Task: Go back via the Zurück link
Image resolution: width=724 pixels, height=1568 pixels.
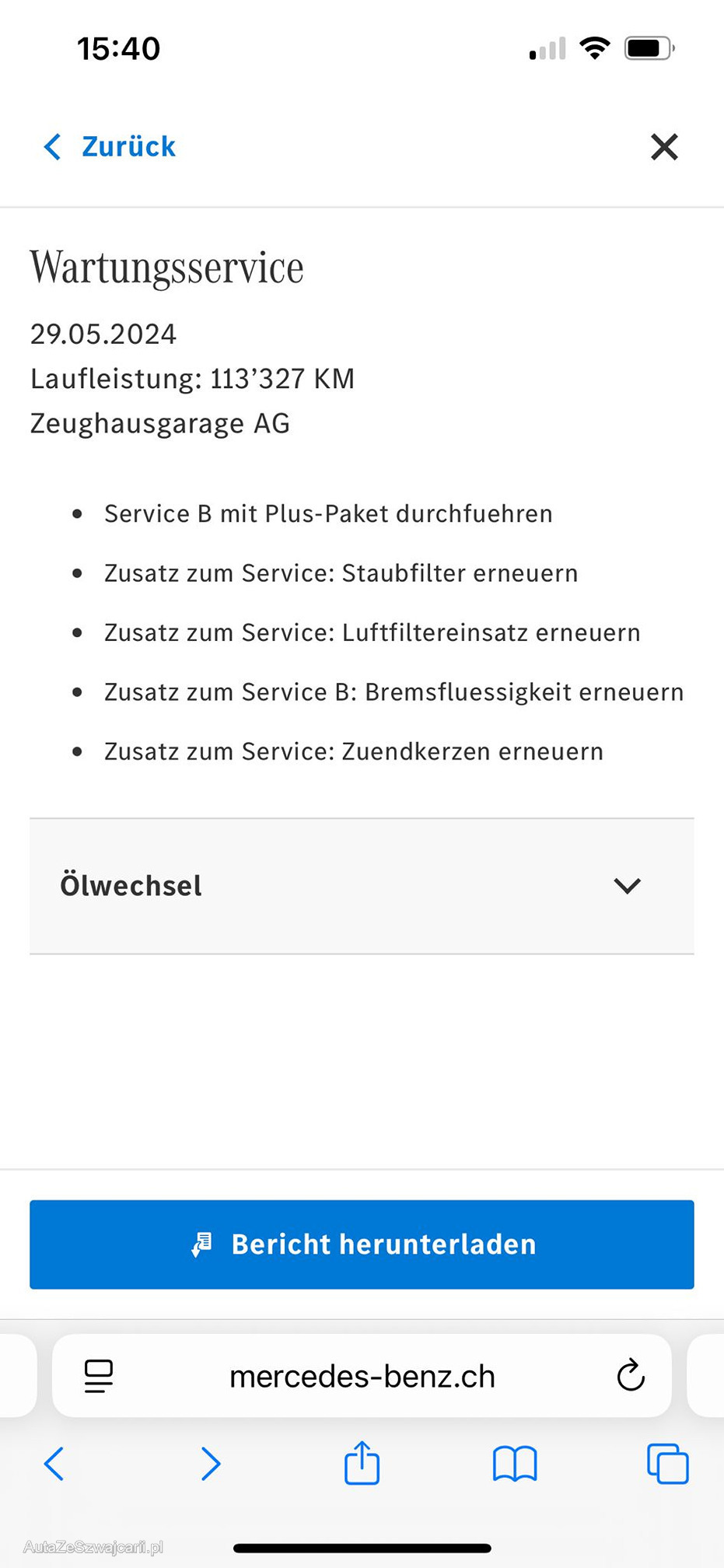Action: click(x=110, y=146)
